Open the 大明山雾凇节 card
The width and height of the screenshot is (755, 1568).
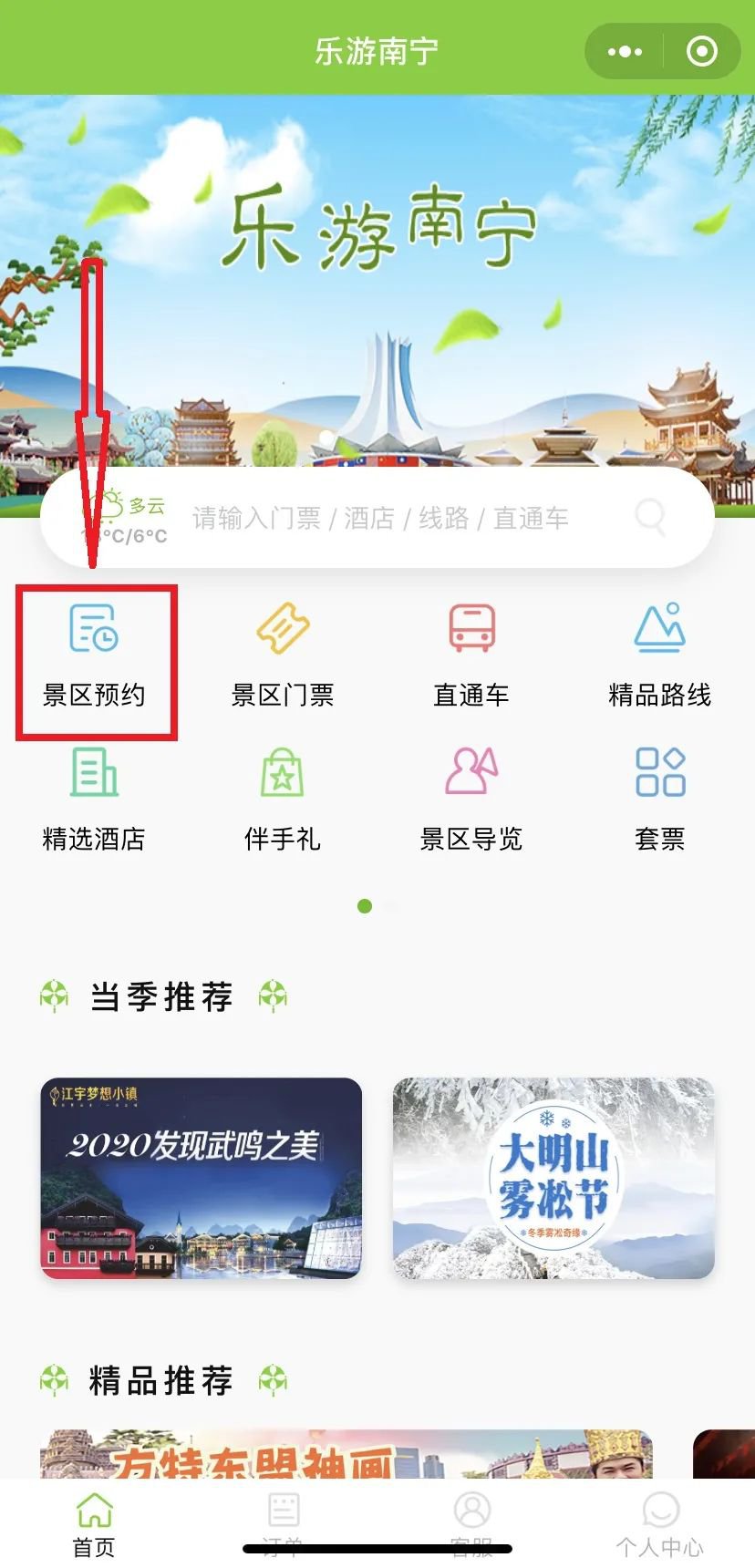point(553,1178)
